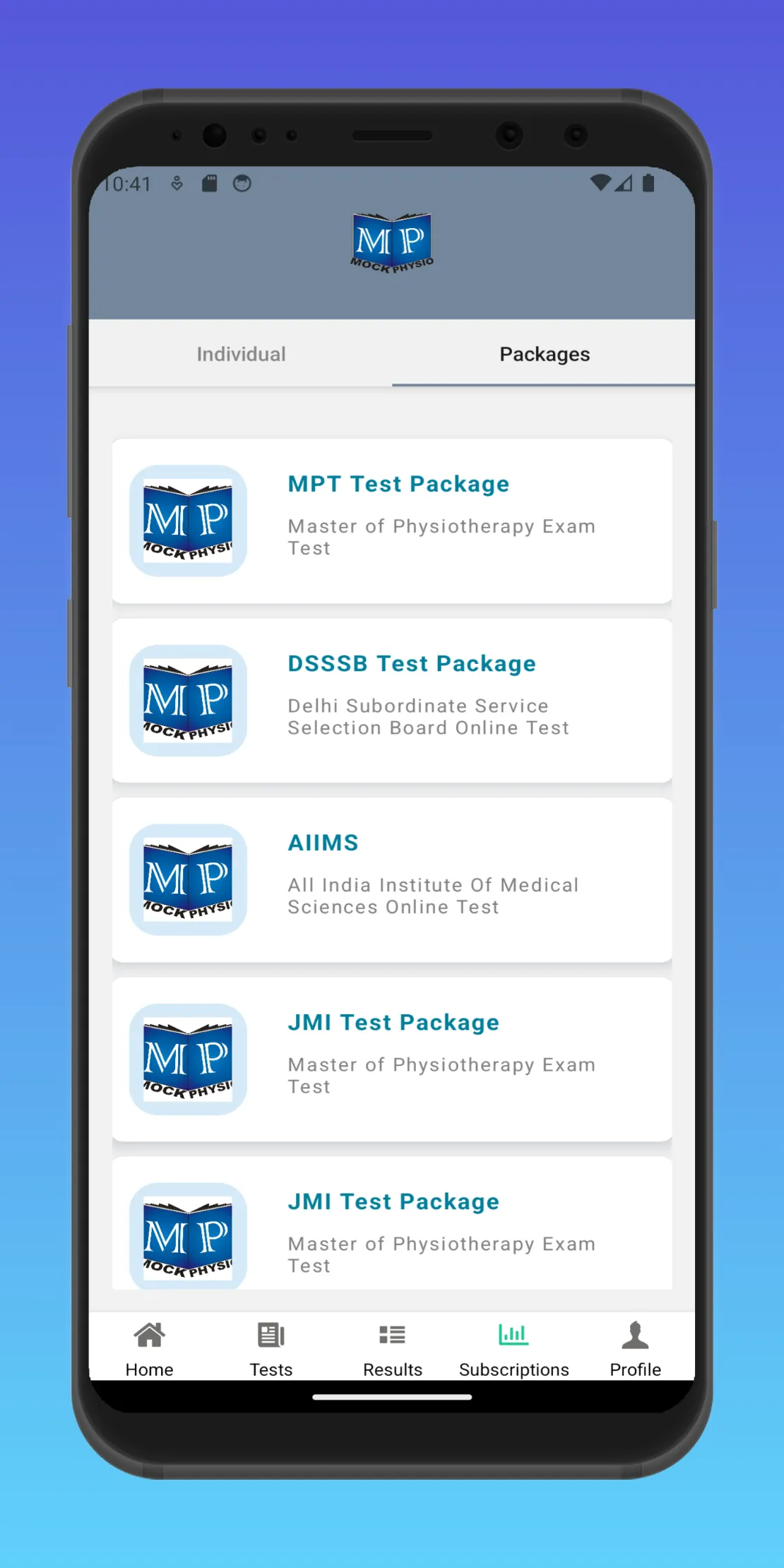Tap the MPT Test Package thumbnail icon
This screenshot has height=1568, width=784.
pos(188,521)
